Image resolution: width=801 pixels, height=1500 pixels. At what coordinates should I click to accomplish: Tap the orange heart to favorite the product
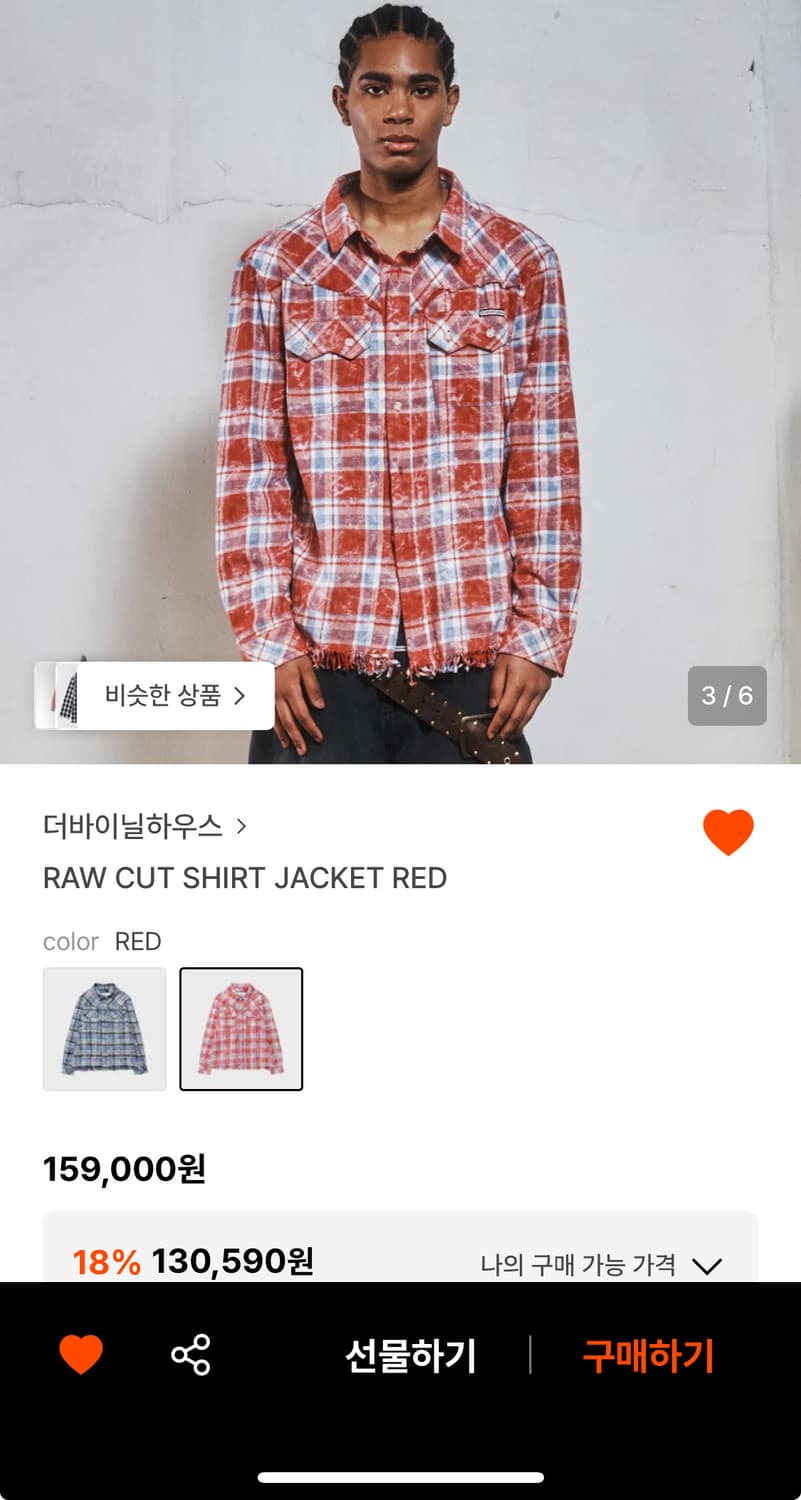point(729,829)
